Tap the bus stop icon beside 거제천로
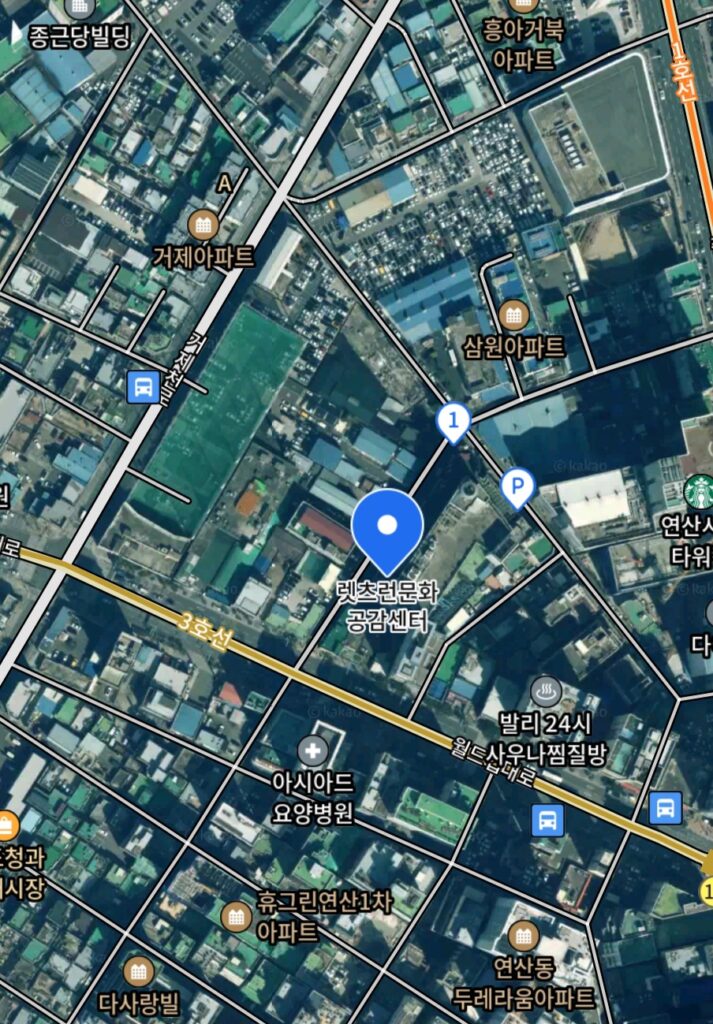Viewport: 713px width, 1024px height. point(144,385)
